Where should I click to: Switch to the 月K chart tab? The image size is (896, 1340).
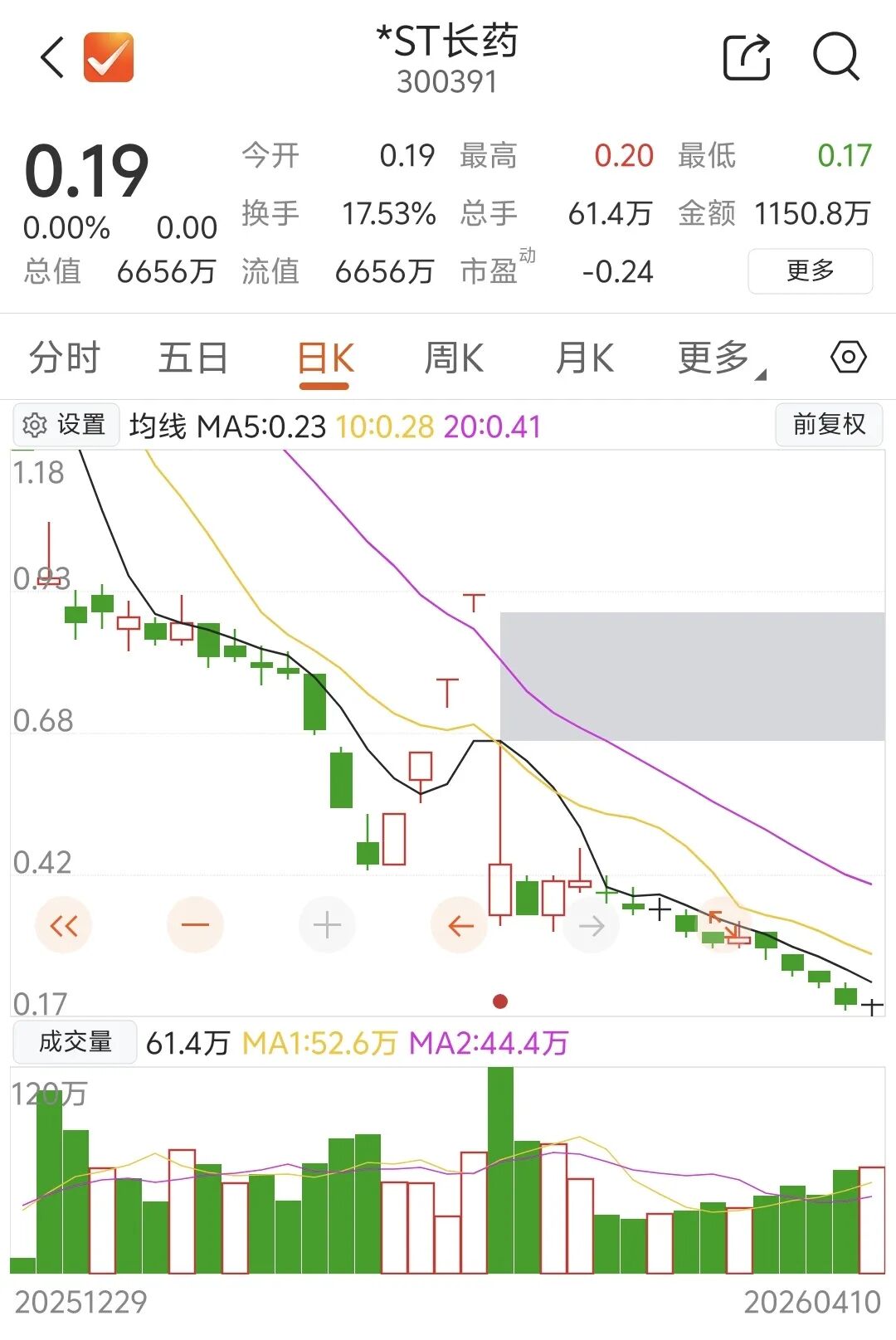pyautogui.click(x=584, y=358)
